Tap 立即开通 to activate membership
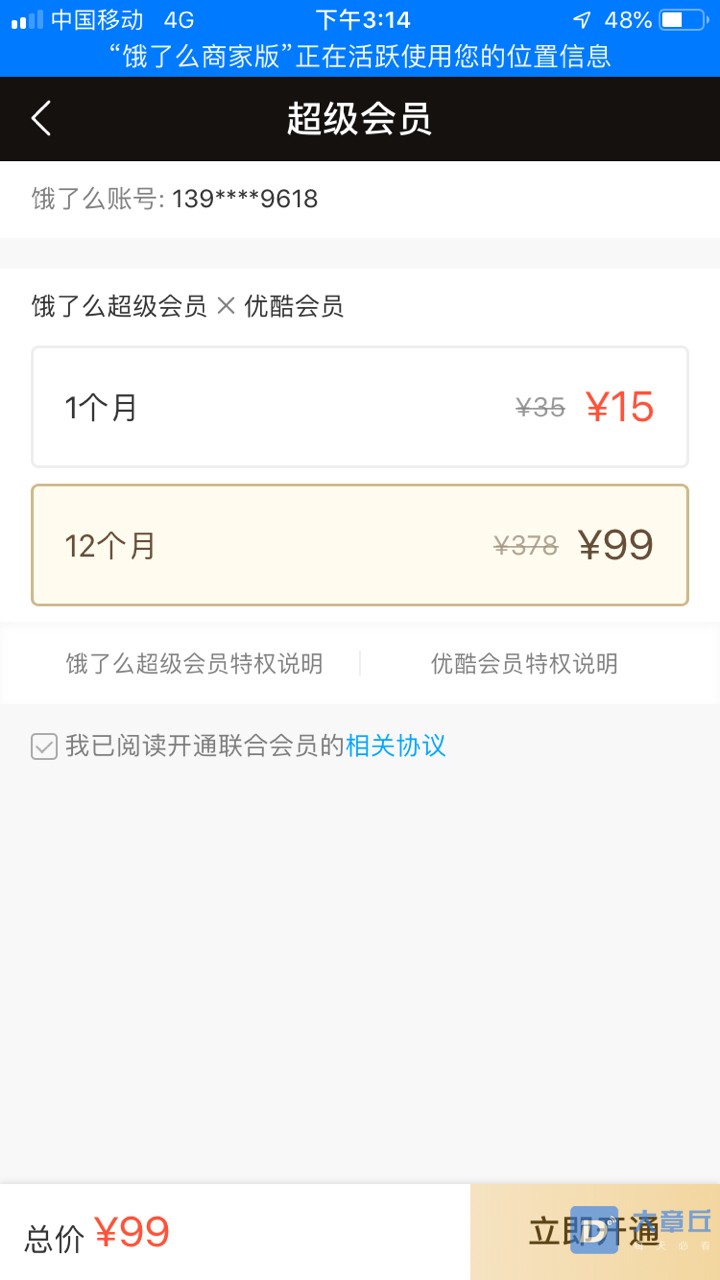 594,1232
